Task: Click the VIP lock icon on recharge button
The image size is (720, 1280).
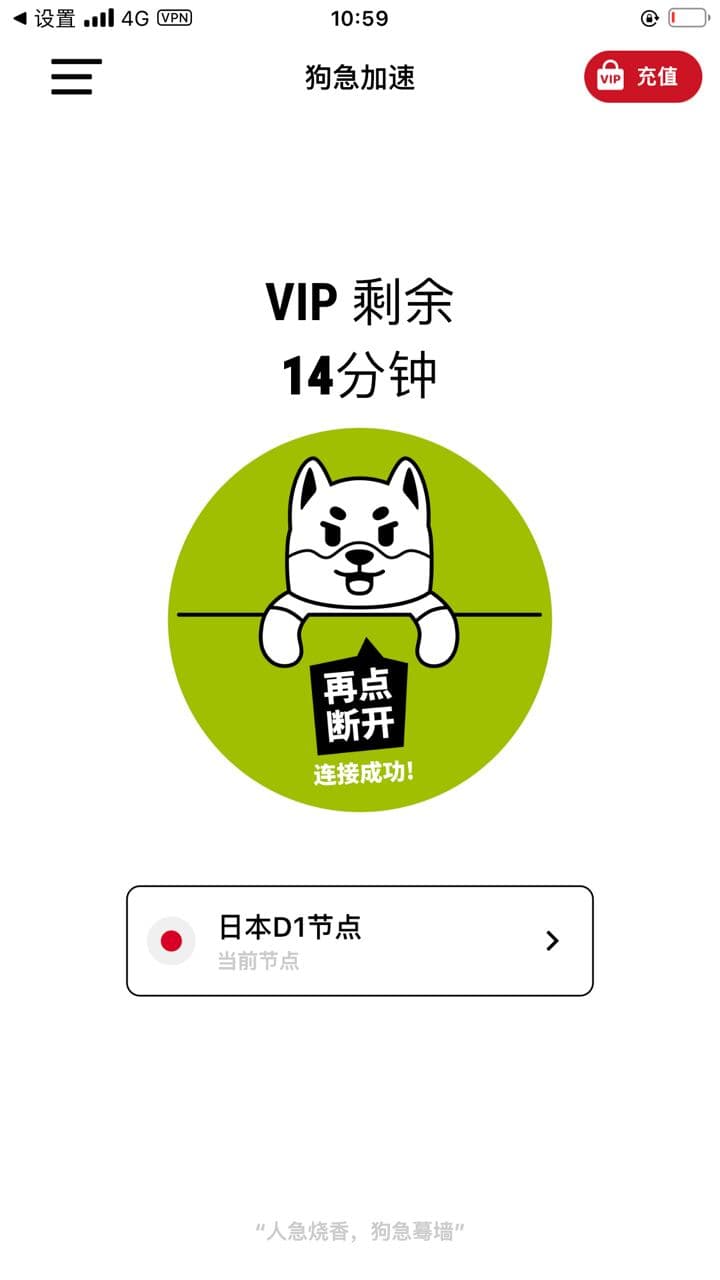Action: pyautogui.click(x=610, y=77)
